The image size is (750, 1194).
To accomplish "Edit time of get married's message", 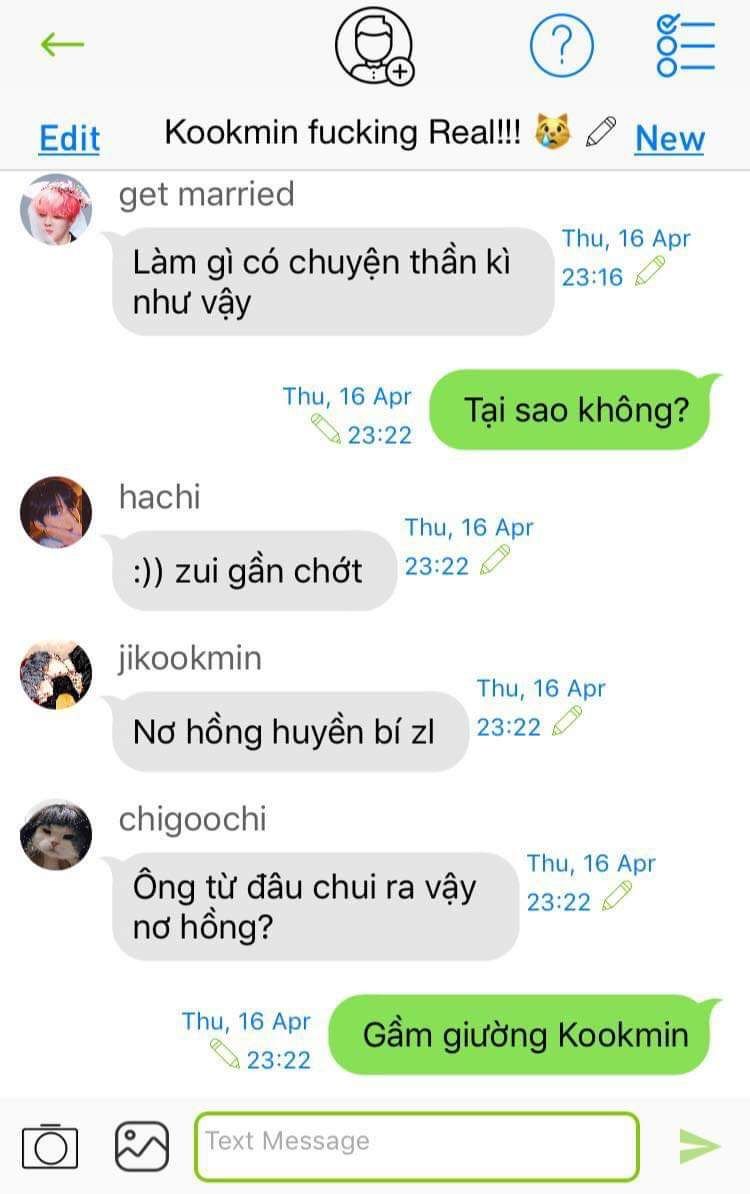I will click(650, 272).
